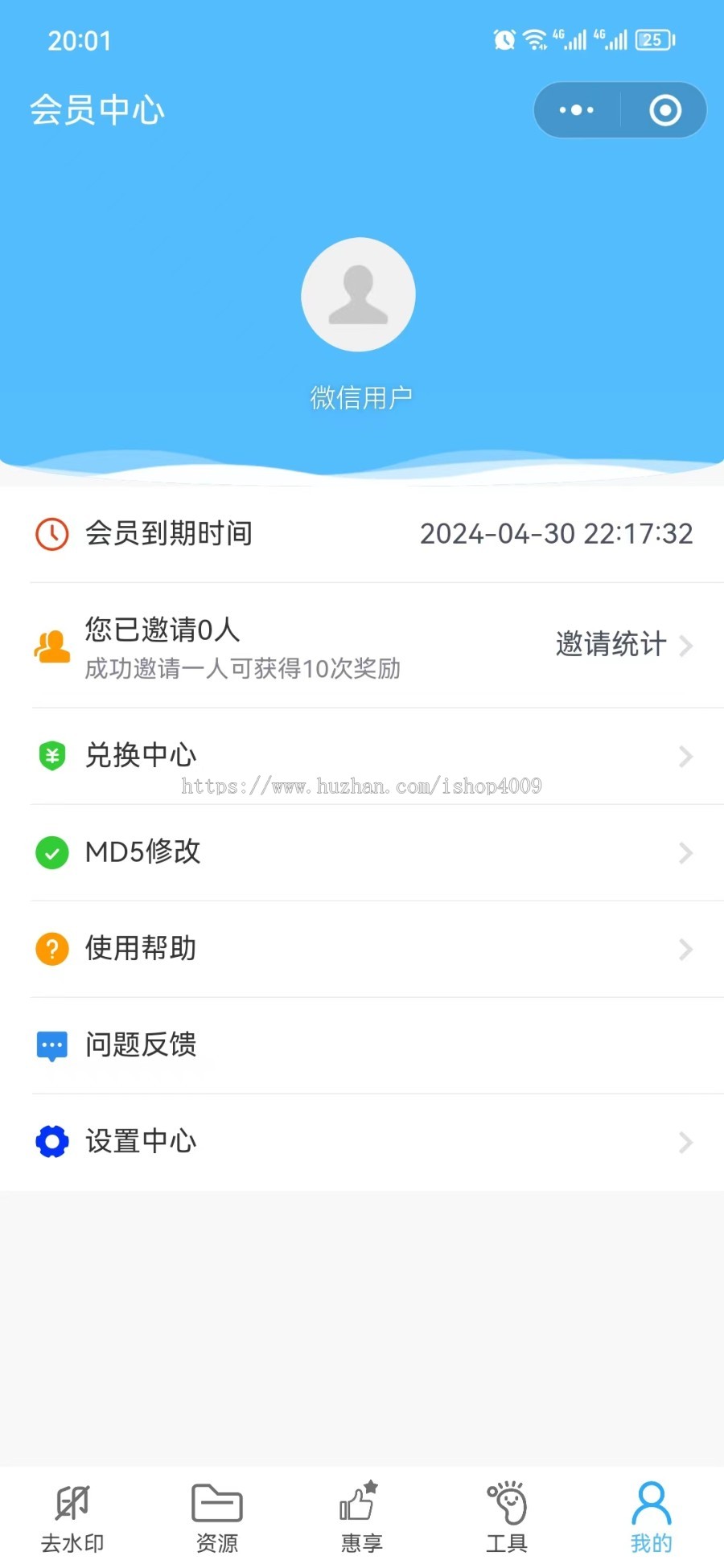724x1568 pixels.
Task: Open 邀请统计 invitation statistics
Action: (x=623, y=645)
